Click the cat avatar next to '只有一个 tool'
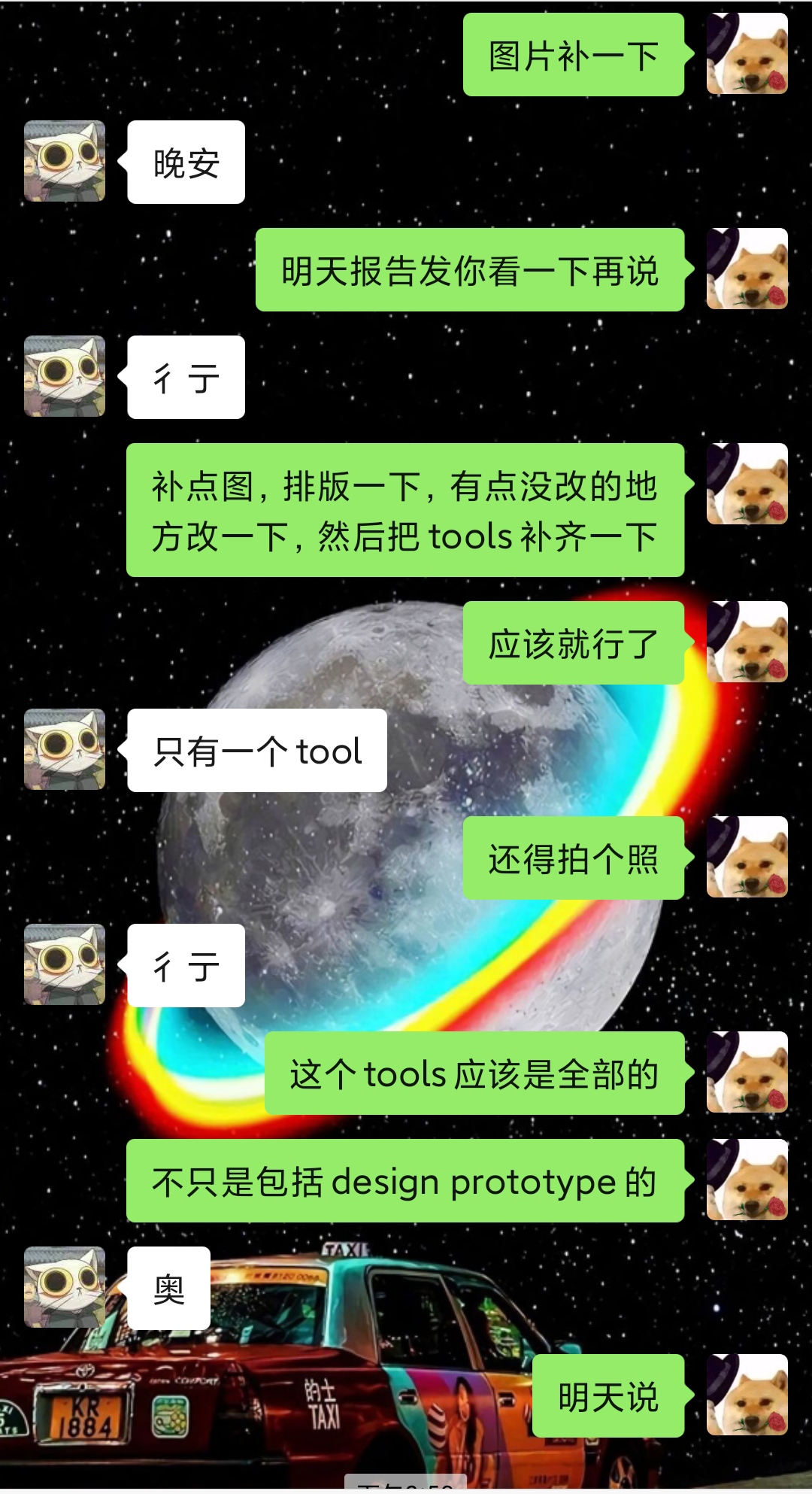The width and height of the screenshot is (812, 1494). pyautogui.click(x=64, y=749)
